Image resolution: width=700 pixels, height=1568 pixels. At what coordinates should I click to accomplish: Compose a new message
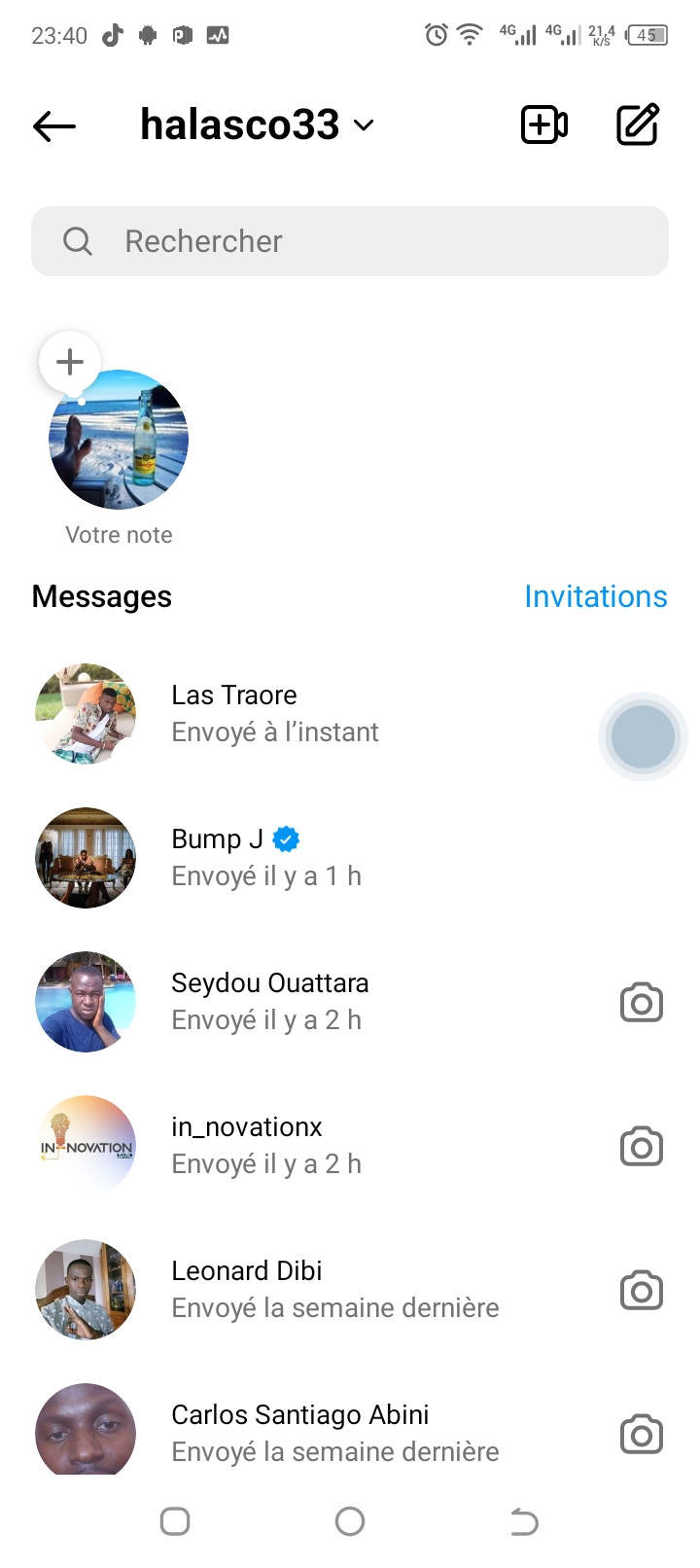pyautogui.click(x=638, y=125)
